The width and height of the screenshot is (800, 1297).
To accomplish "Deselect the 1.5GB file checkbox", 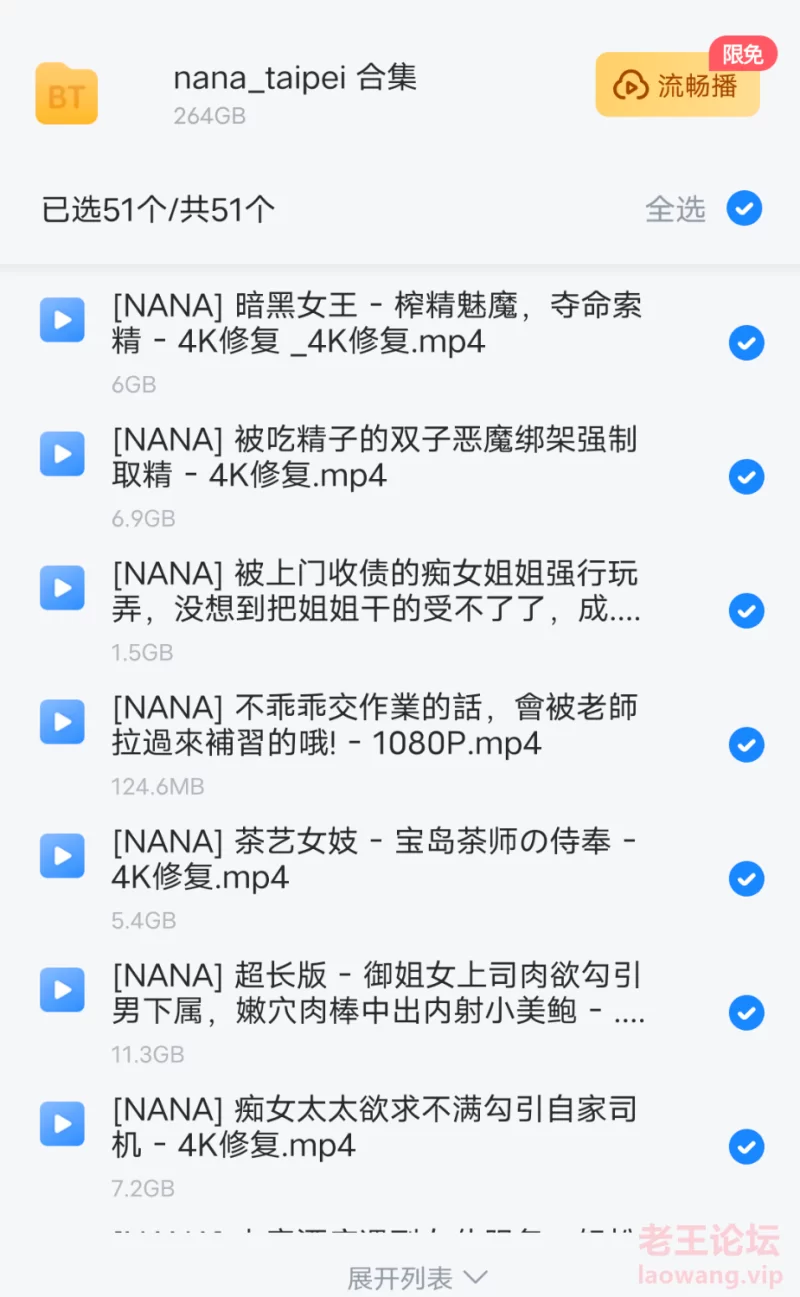I will pos(746,611).
